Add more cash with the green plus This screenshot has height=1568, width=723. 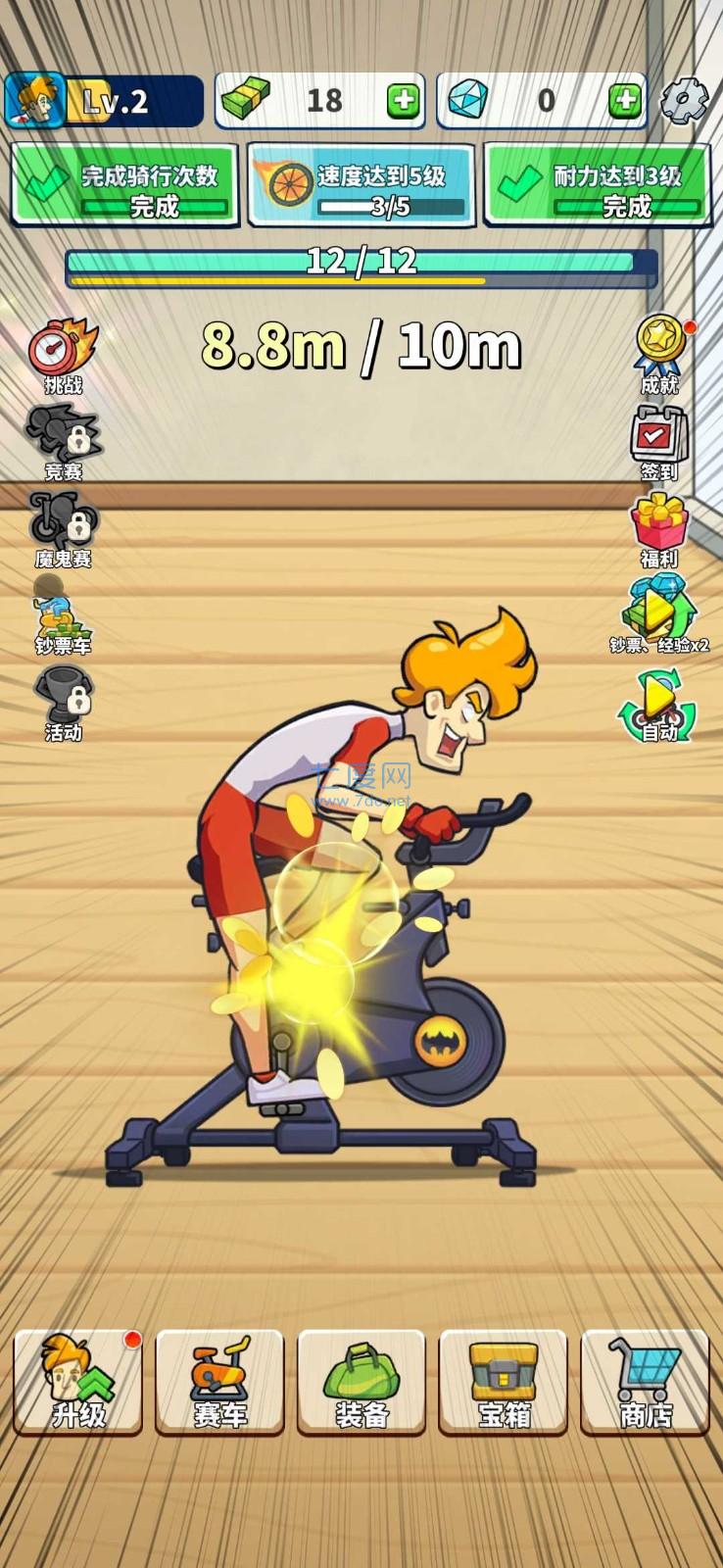[403, 100]
